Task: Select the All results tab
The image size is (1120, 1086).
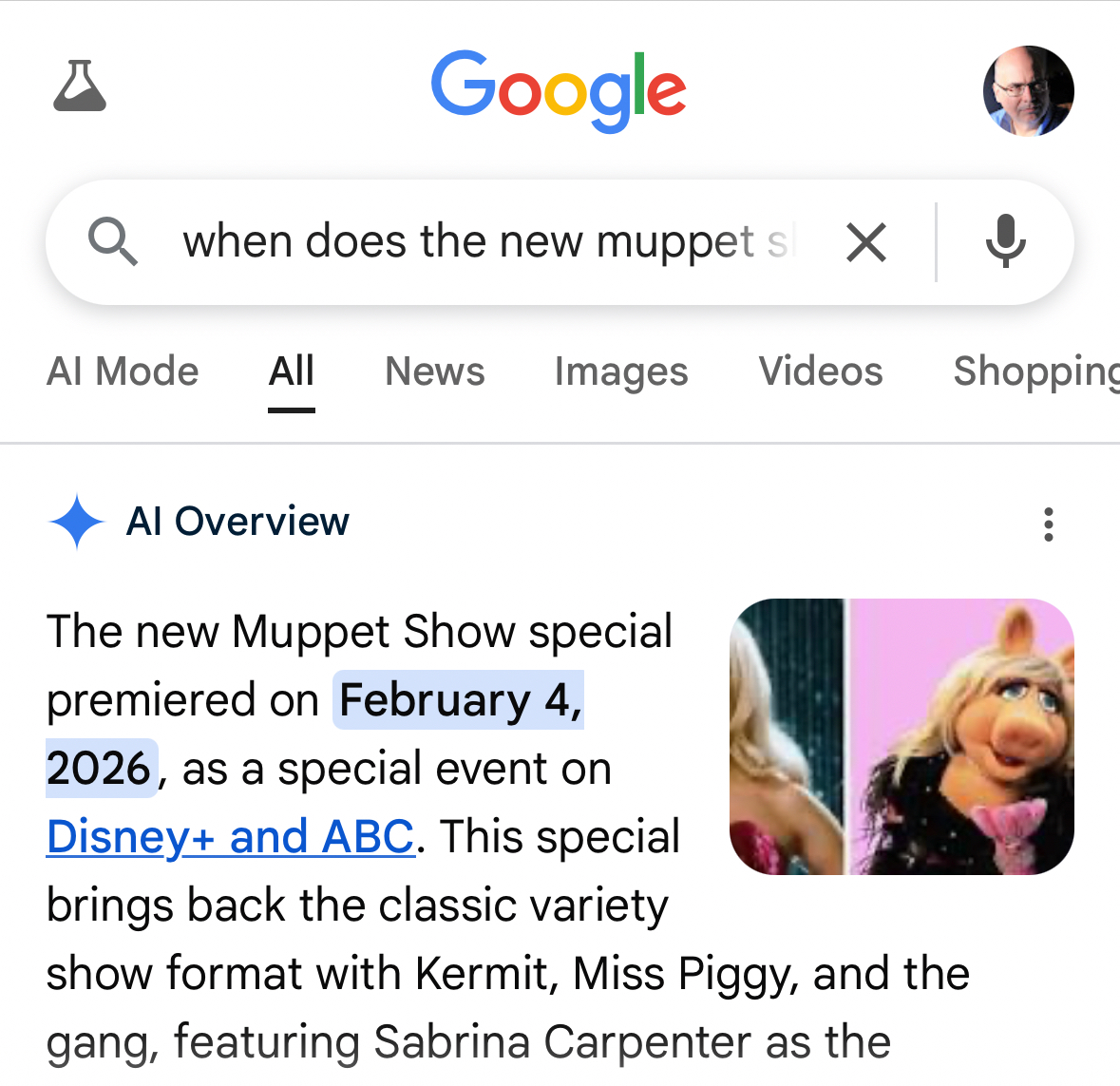Action: pyautogui.click(x=291, y=372)
